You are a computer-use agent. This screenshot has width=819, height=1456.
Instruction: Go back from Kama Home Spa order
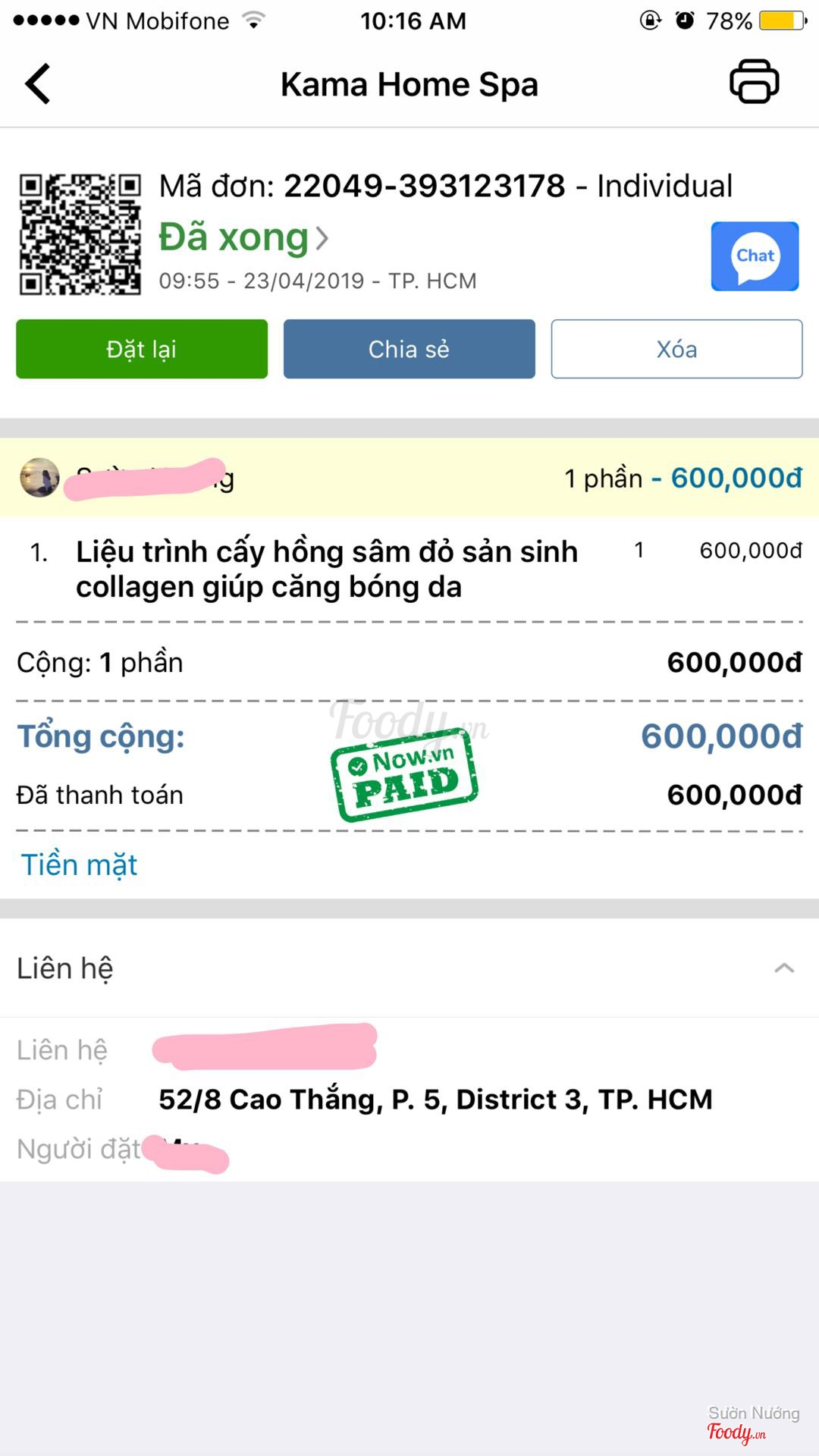click(x=38, y=83)
